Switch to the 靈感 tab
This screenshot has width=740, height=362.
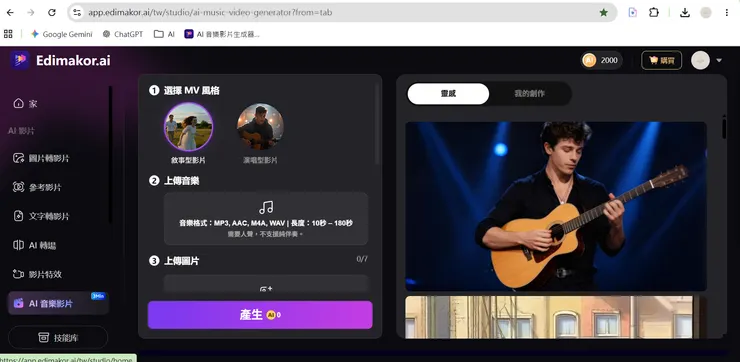tap(448, 93)
